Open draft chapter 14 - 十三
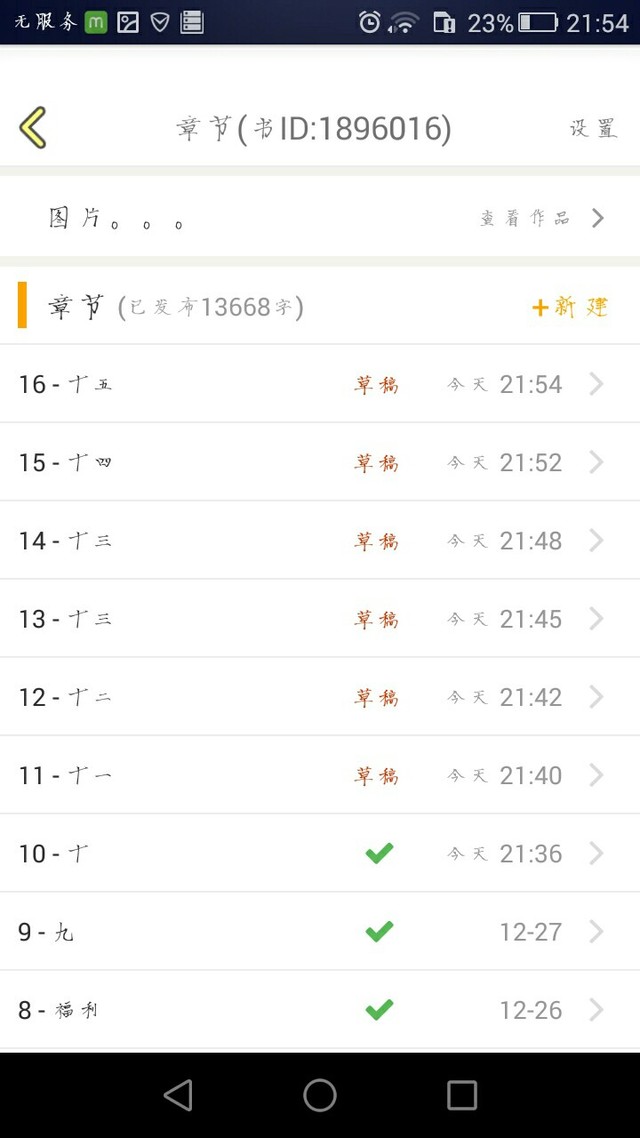640x1138 pixels. [320, 540]
